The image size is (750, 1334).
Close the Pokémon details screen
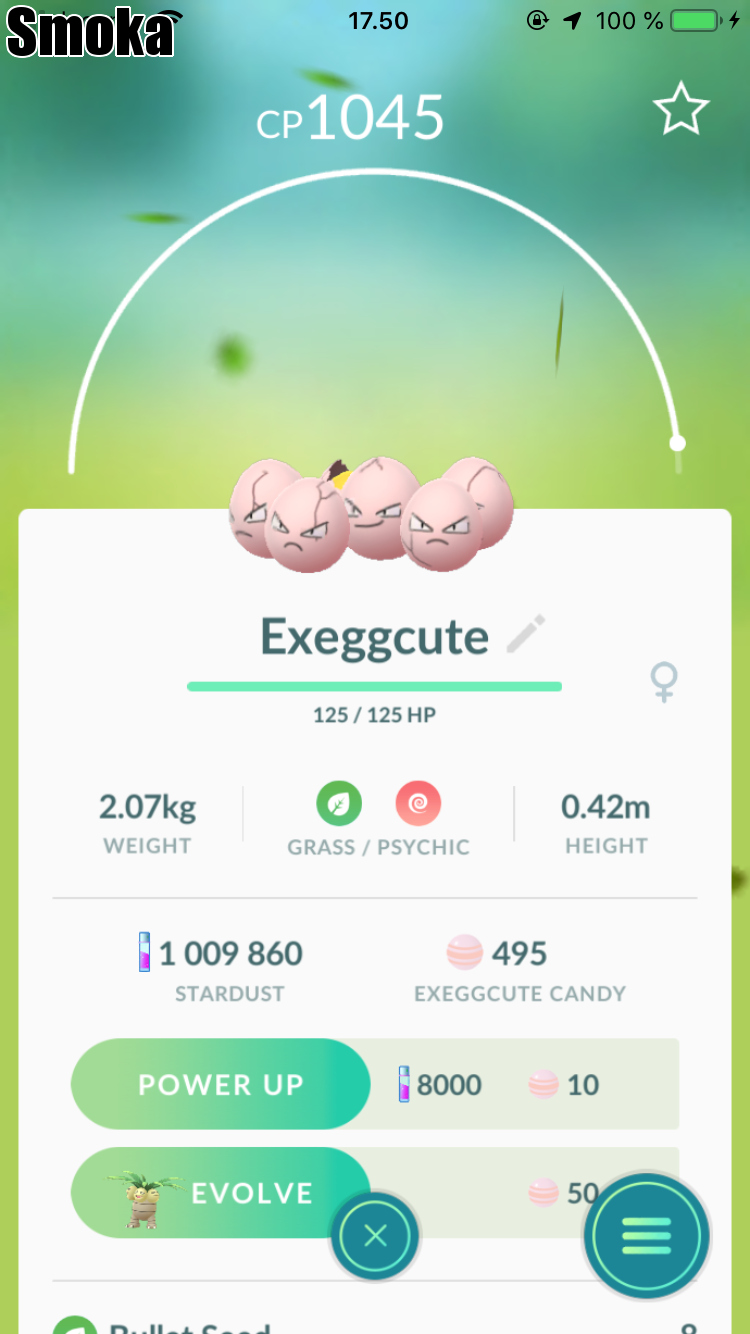[x=375, y=1237]
